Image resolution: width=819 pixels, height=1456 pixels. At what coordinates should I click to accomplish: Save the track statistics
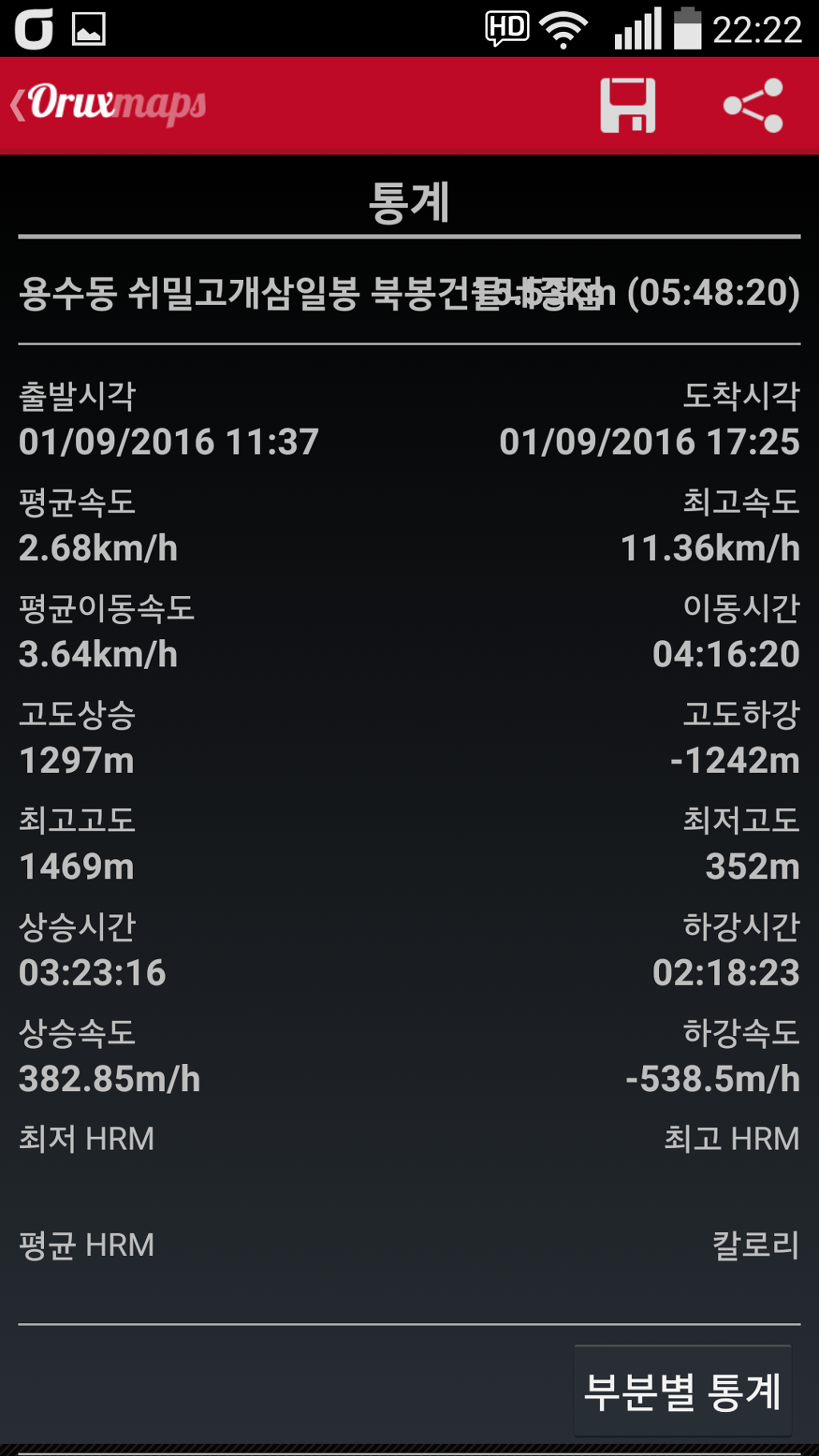coord(628,106)
